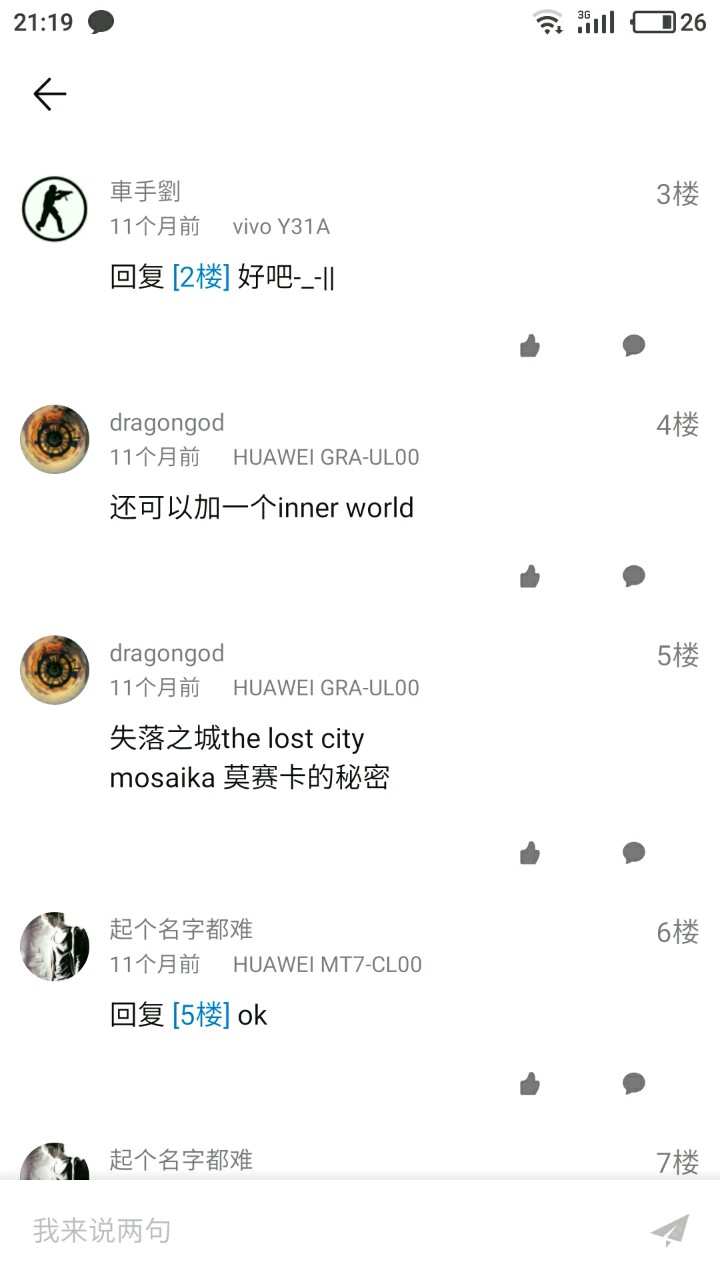Reply to the inner world comment
Screen dimensions: 720x1280
[x=633, y=576]
